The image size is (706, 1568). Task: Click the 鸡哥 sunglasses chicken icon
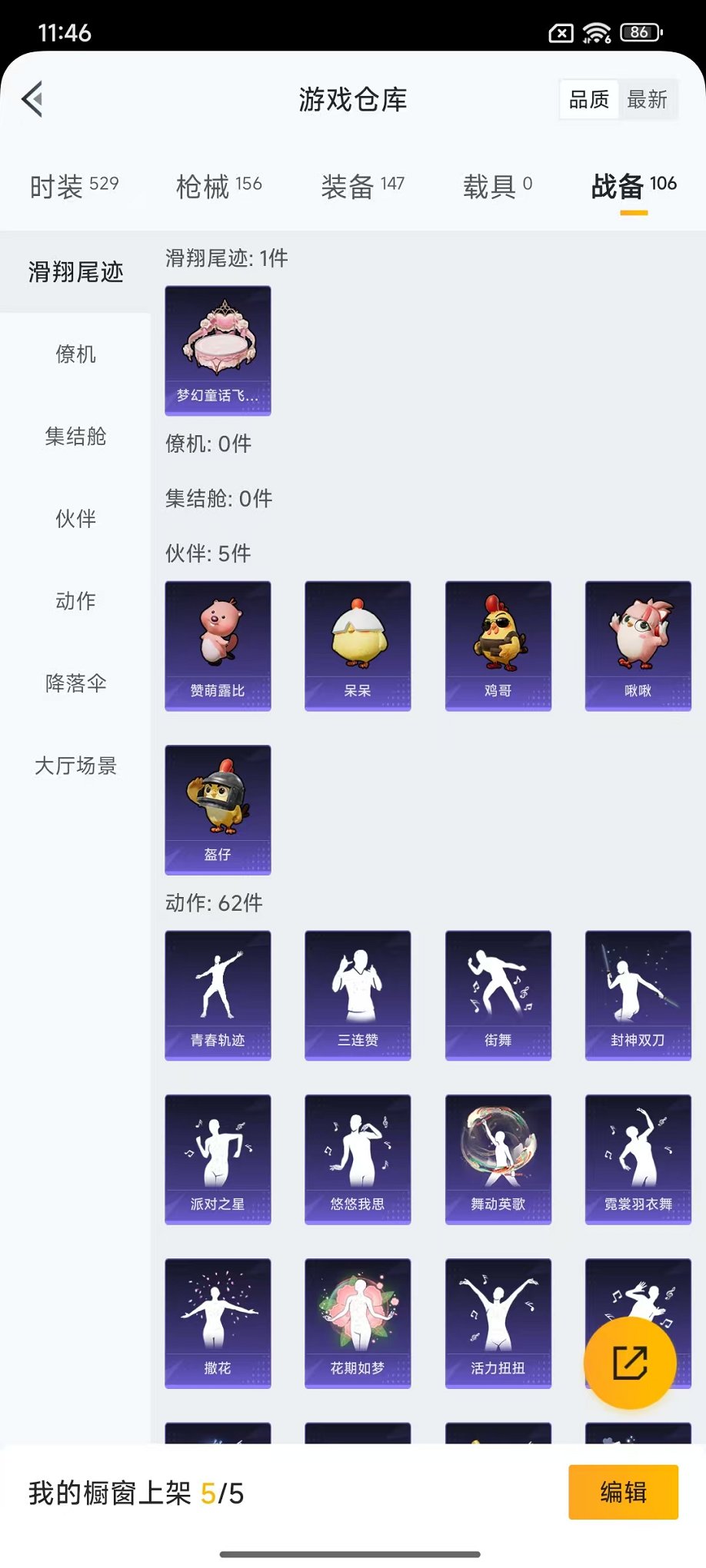[x=498, y=645]
